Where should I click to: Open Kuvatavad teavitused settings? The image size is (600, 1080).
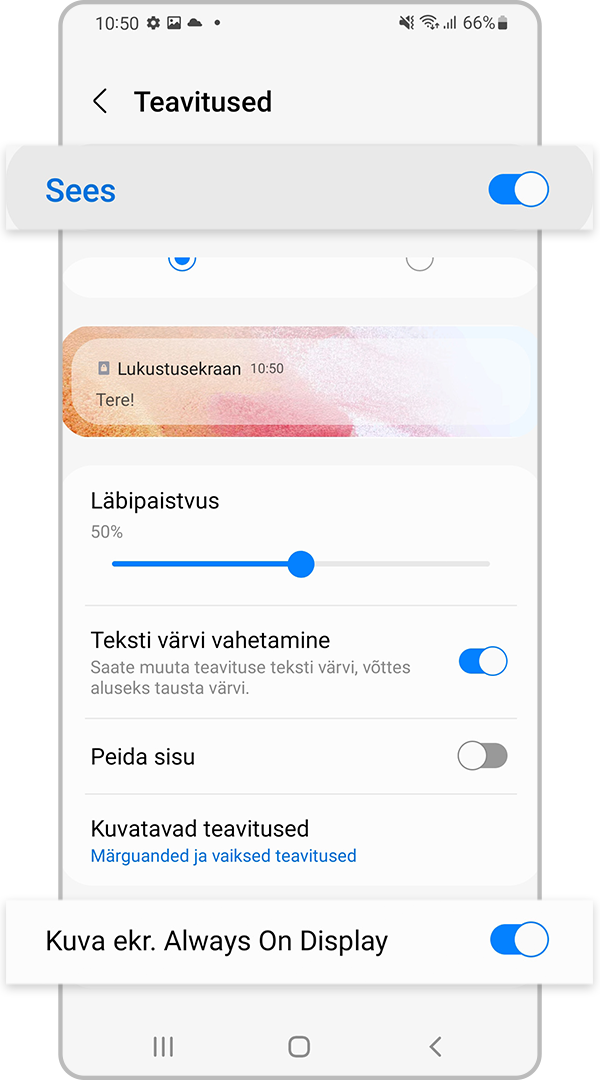click(x=223, y=841)
